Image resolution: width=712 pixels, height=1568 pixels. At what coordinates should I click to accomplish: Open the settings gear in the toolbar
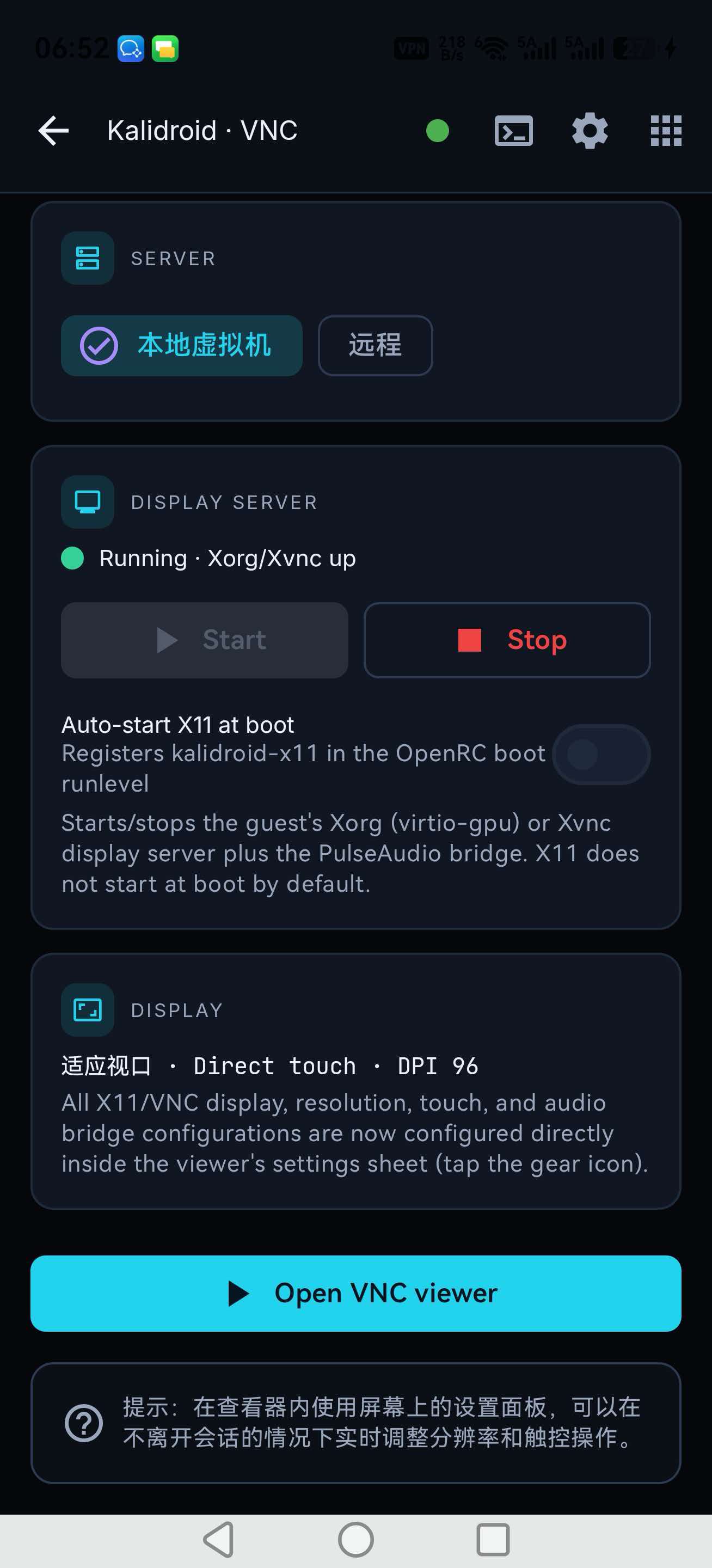click(x=590, y=131)
